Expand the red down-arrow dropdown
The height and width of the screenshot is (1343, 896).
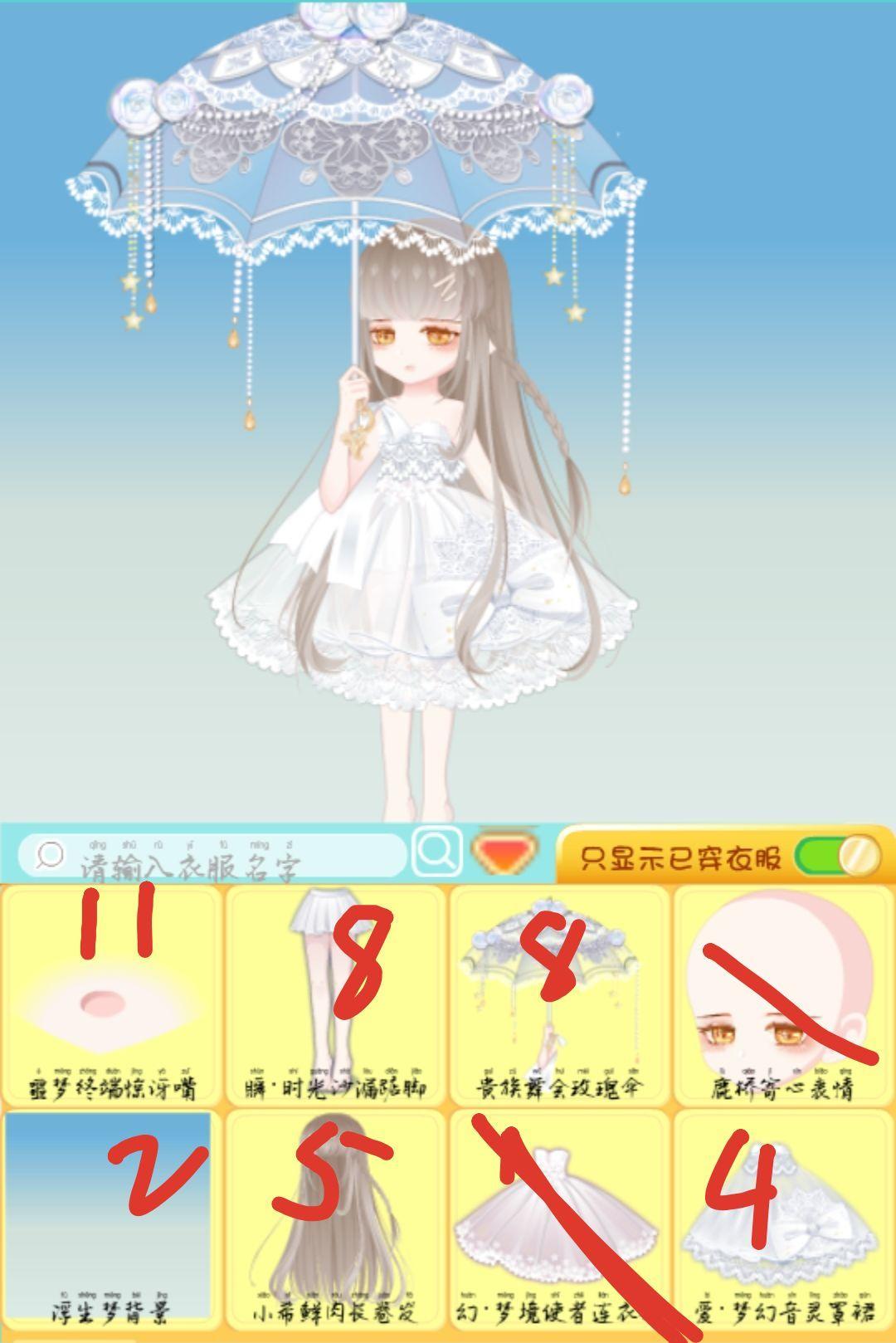(504, 852)
